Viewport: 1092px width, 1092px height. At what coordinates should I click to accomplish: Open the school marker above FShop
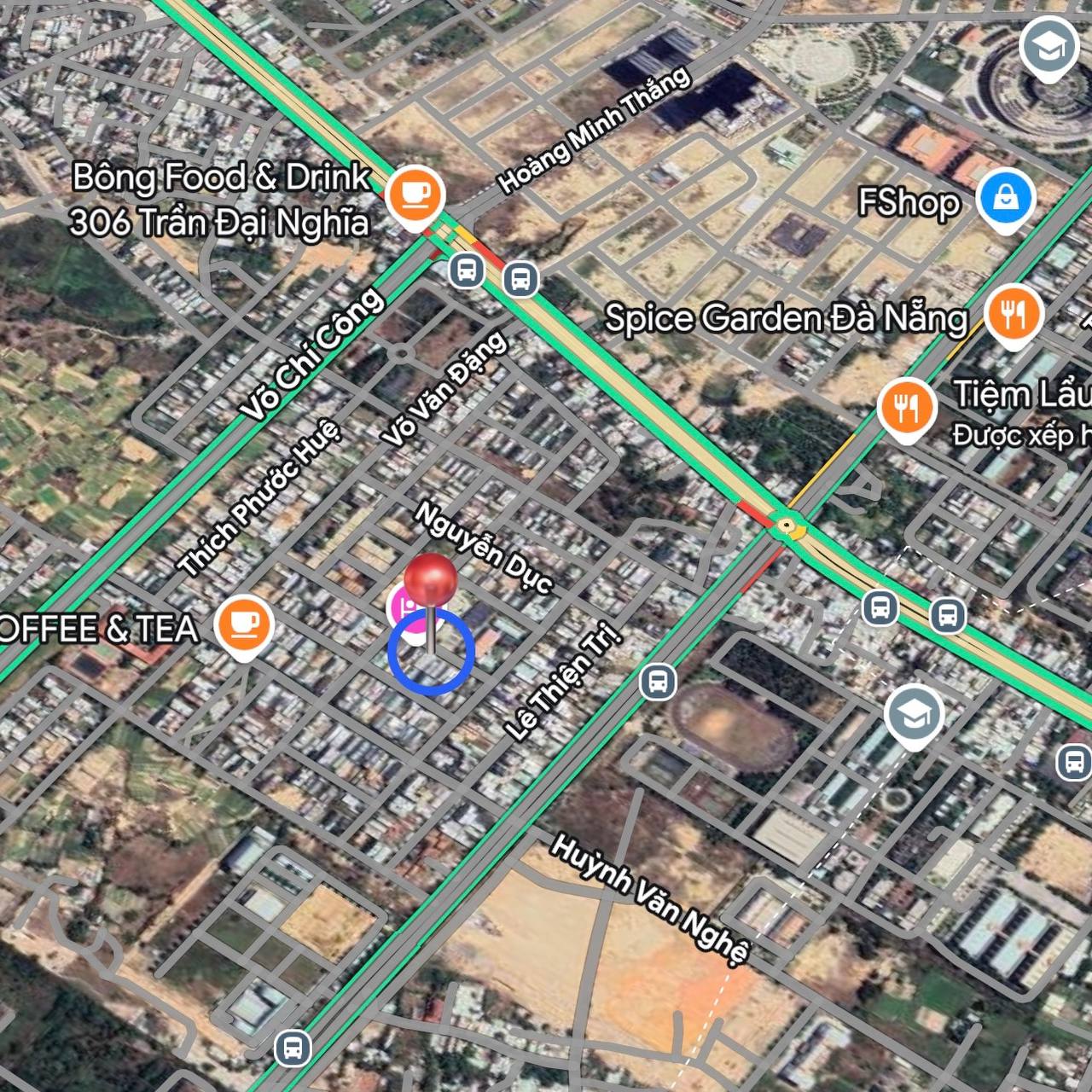pyautogui.click(x=1050, y=48)
